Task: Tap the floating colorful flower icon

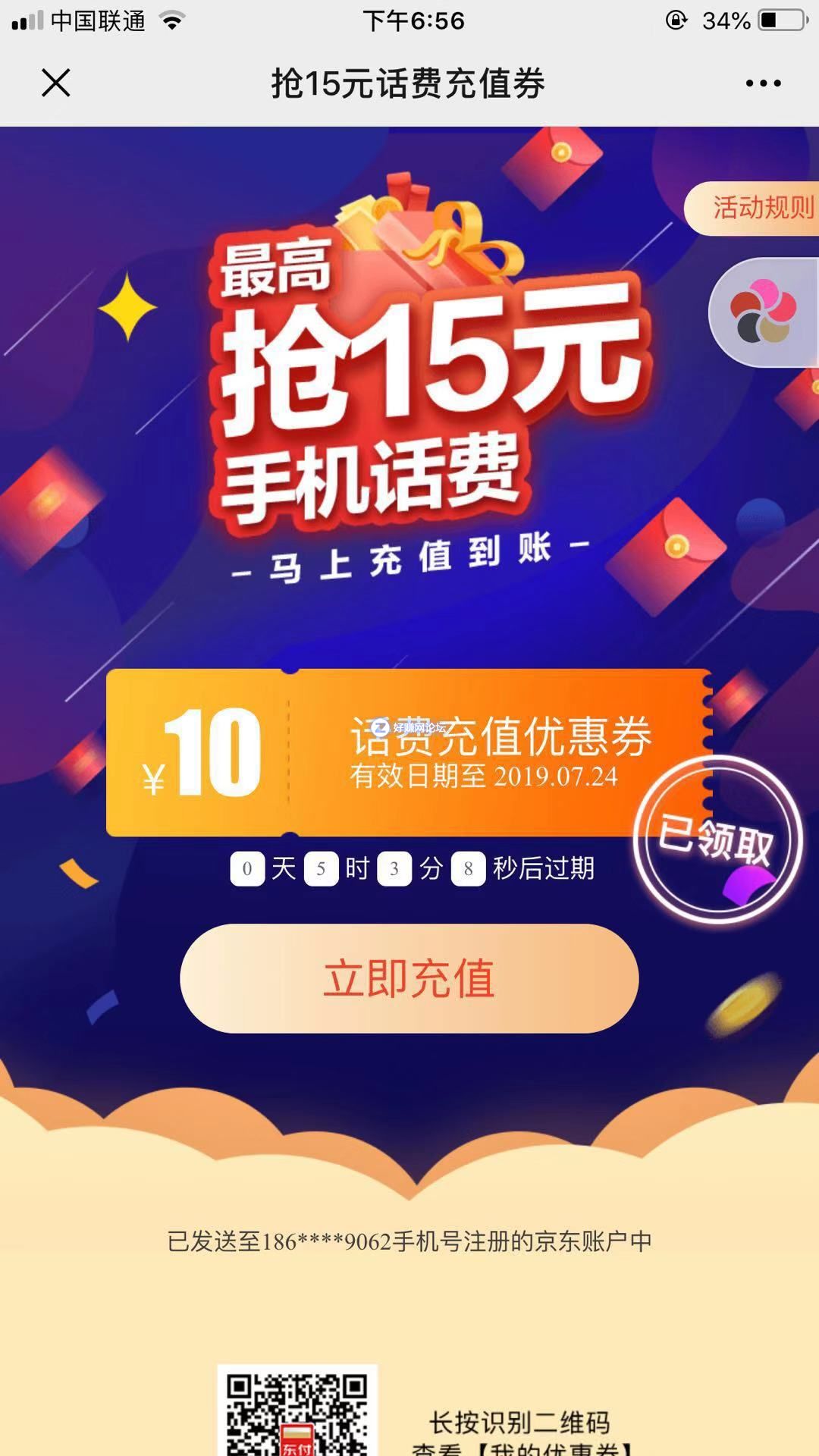Action: [763, 312]
